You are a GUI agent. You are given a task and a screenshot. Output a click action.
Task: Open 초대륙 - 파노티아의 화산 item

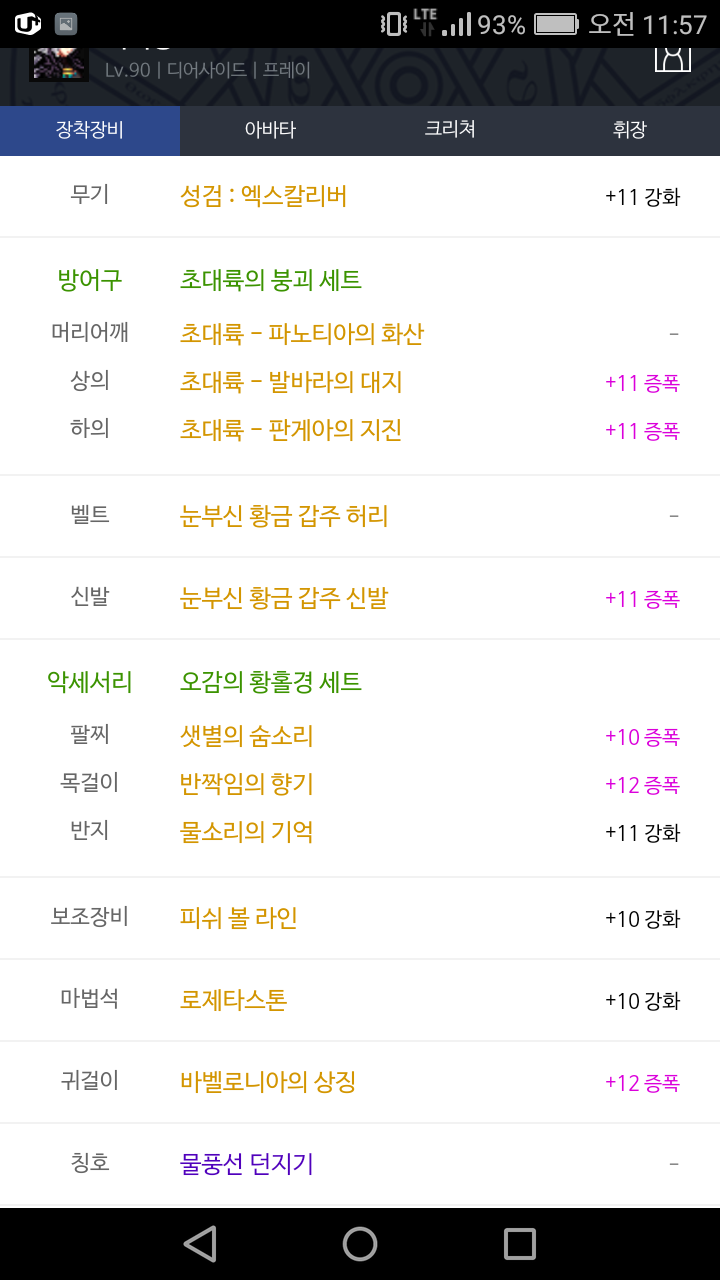(301, 334)
